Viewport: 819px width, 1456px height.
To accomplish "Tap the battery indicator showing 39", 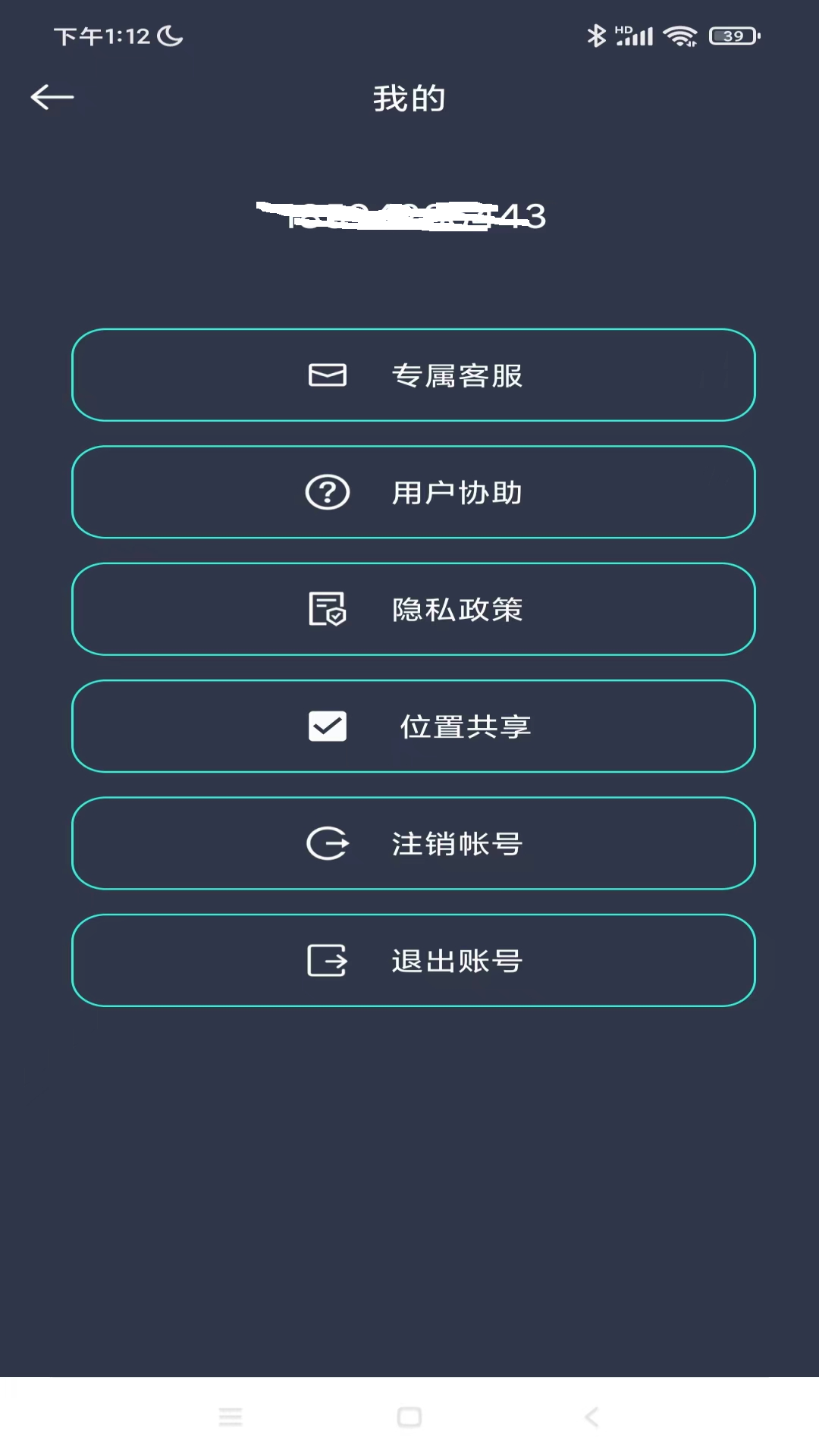I will pos(730,34).
